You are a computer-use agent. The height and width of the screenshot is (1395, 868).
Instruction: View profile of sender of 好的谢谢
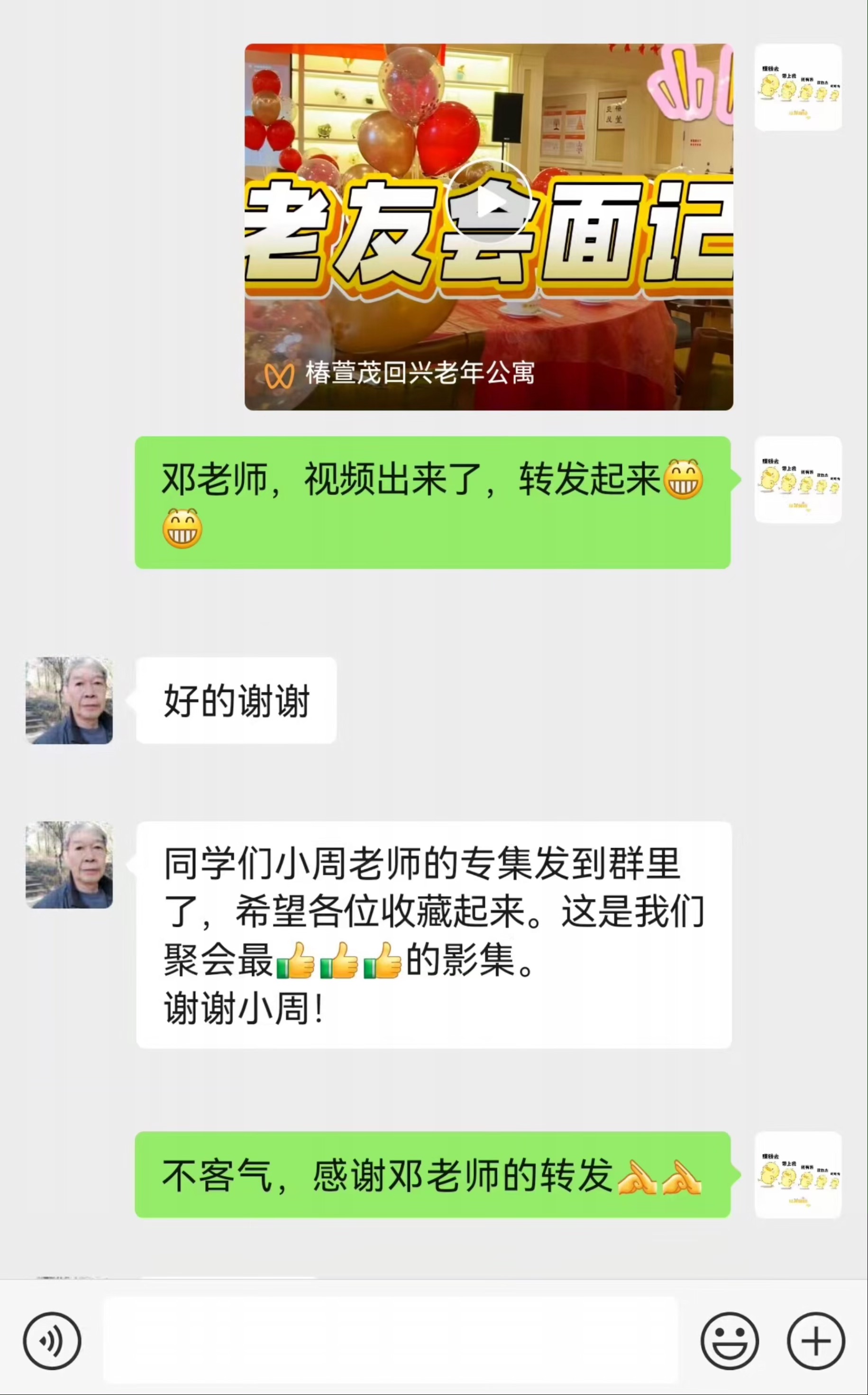[69, 700]
